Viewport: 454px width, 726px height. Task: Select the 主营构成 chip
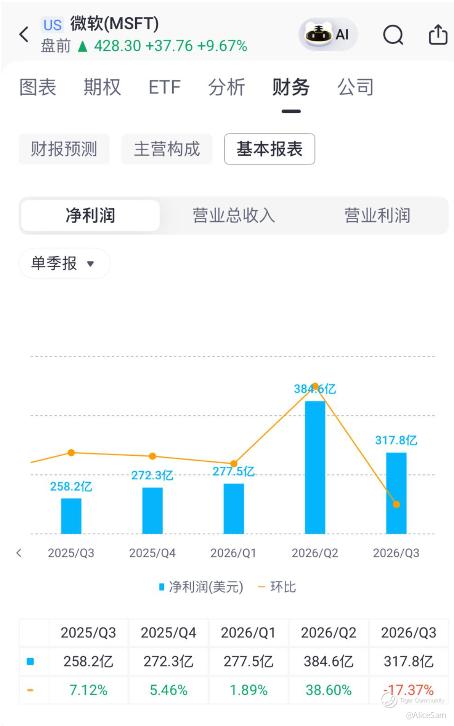tap(167, 149)
